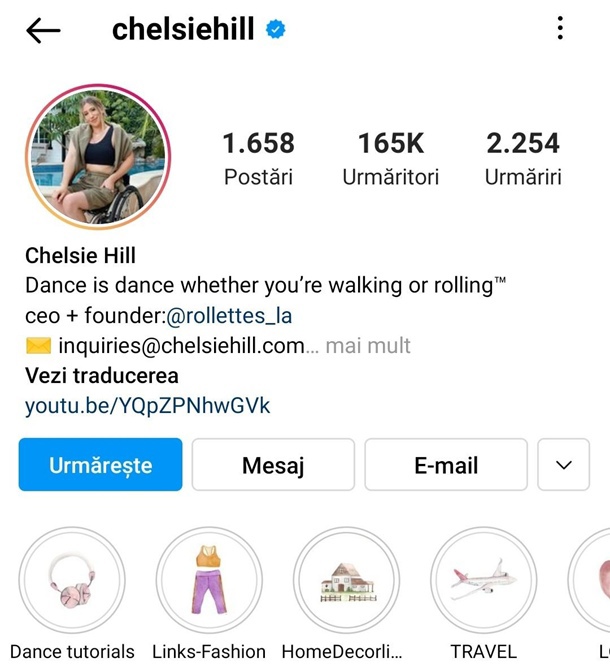View the HomeDecor highlight
This screenshot has height=671, width=610.
tap(346, 582)
